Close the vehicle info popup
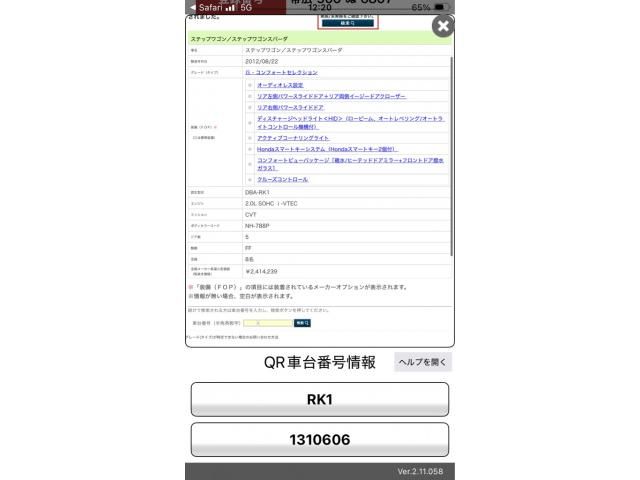The width and height of the screenshot is (640, 480). (442, 27)
